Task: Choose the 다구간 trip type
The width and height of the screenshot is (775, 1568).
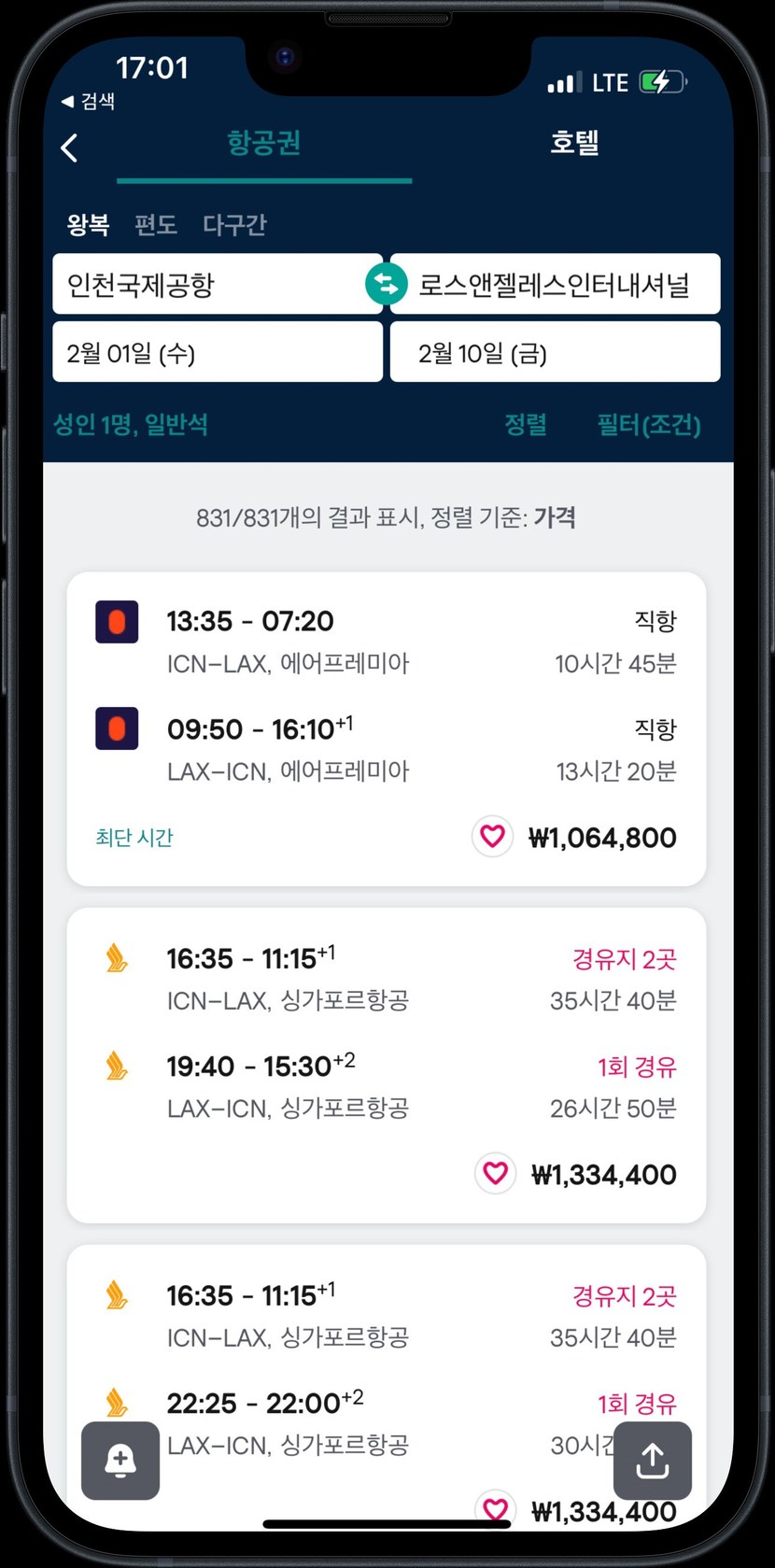Action: coord(234,225)
